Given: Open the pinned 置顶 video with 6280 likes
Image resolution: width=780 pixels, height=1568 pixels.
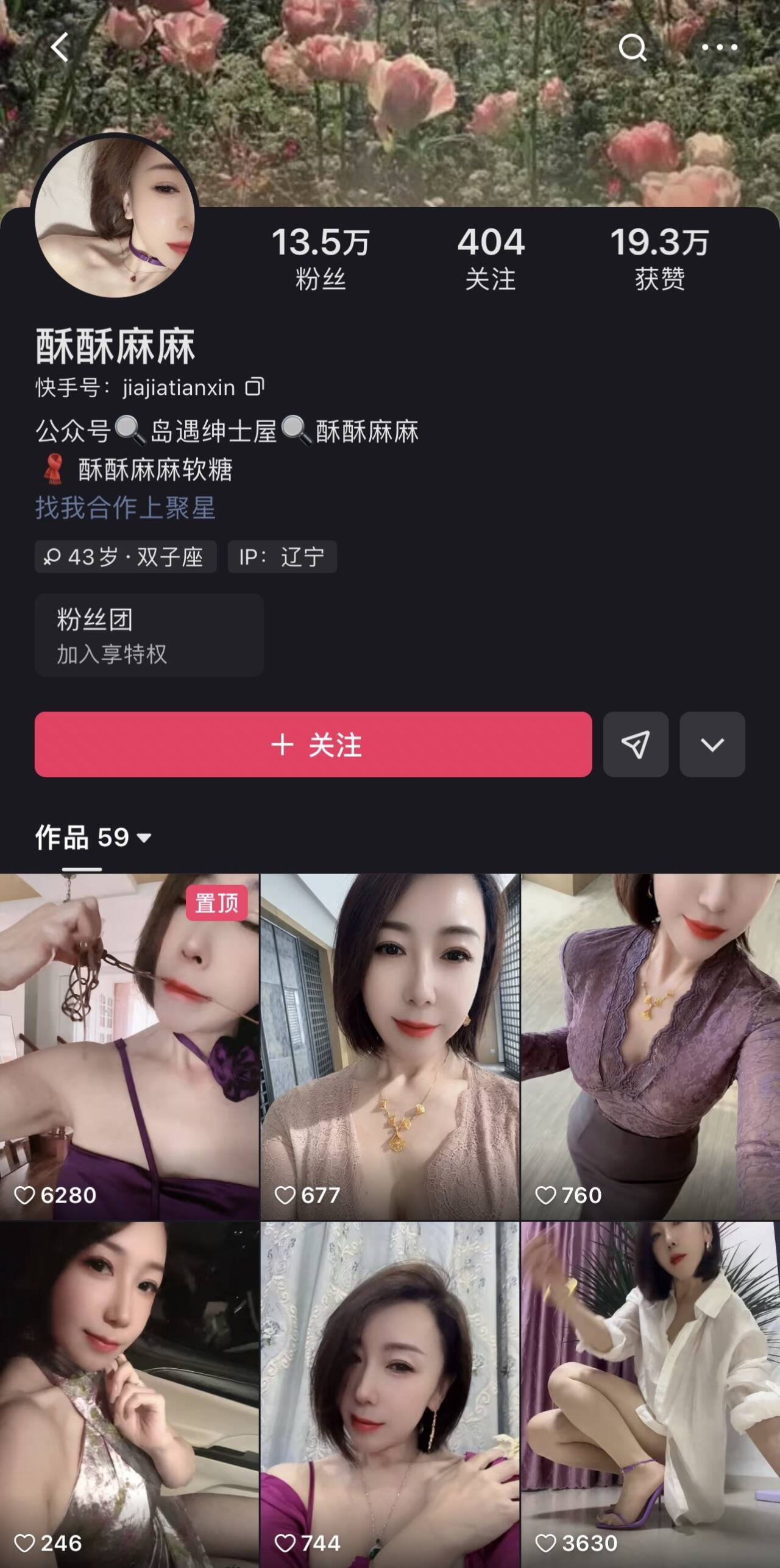Looking at the screenshot, I should coord(129,1047).
